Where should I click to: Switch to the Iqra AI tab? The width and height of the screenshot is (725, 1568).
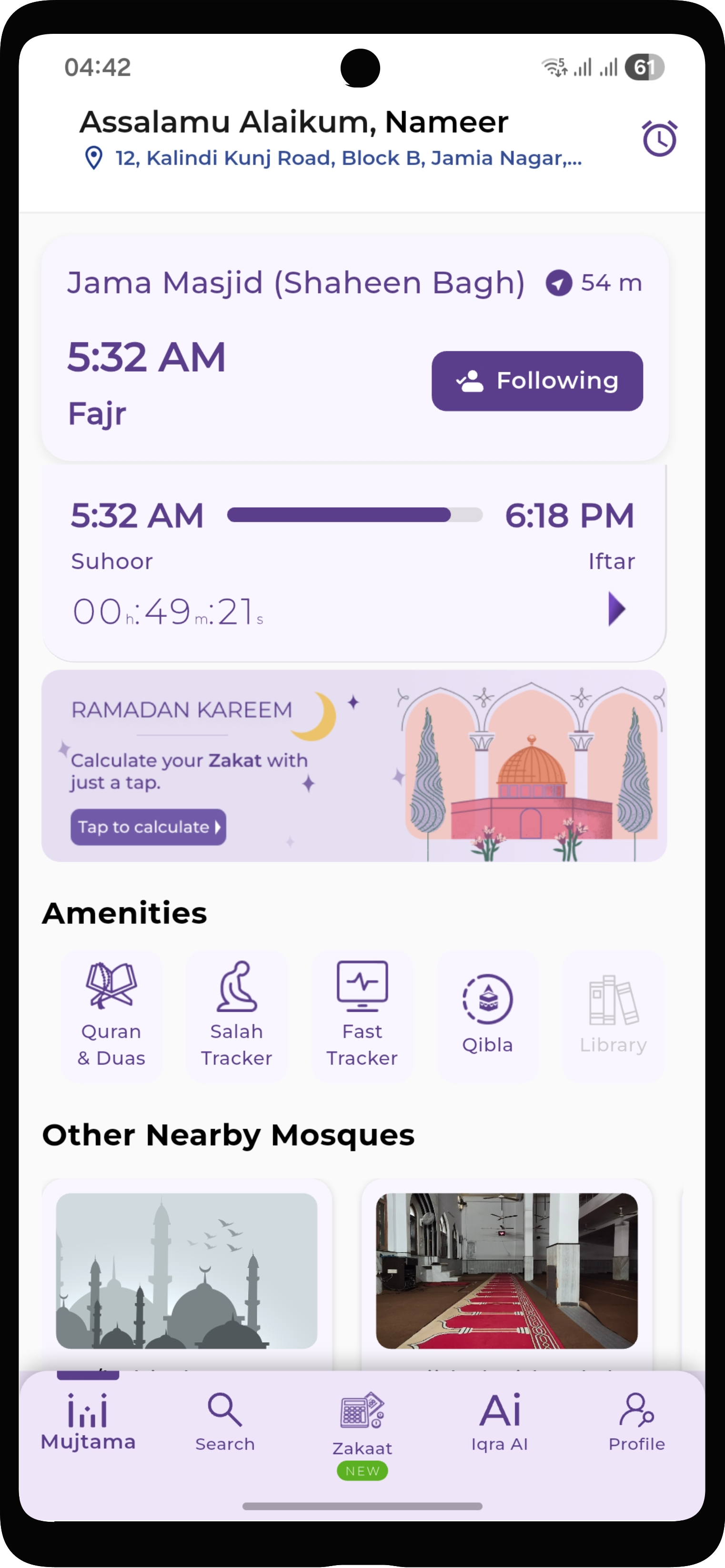(499, 1422)
